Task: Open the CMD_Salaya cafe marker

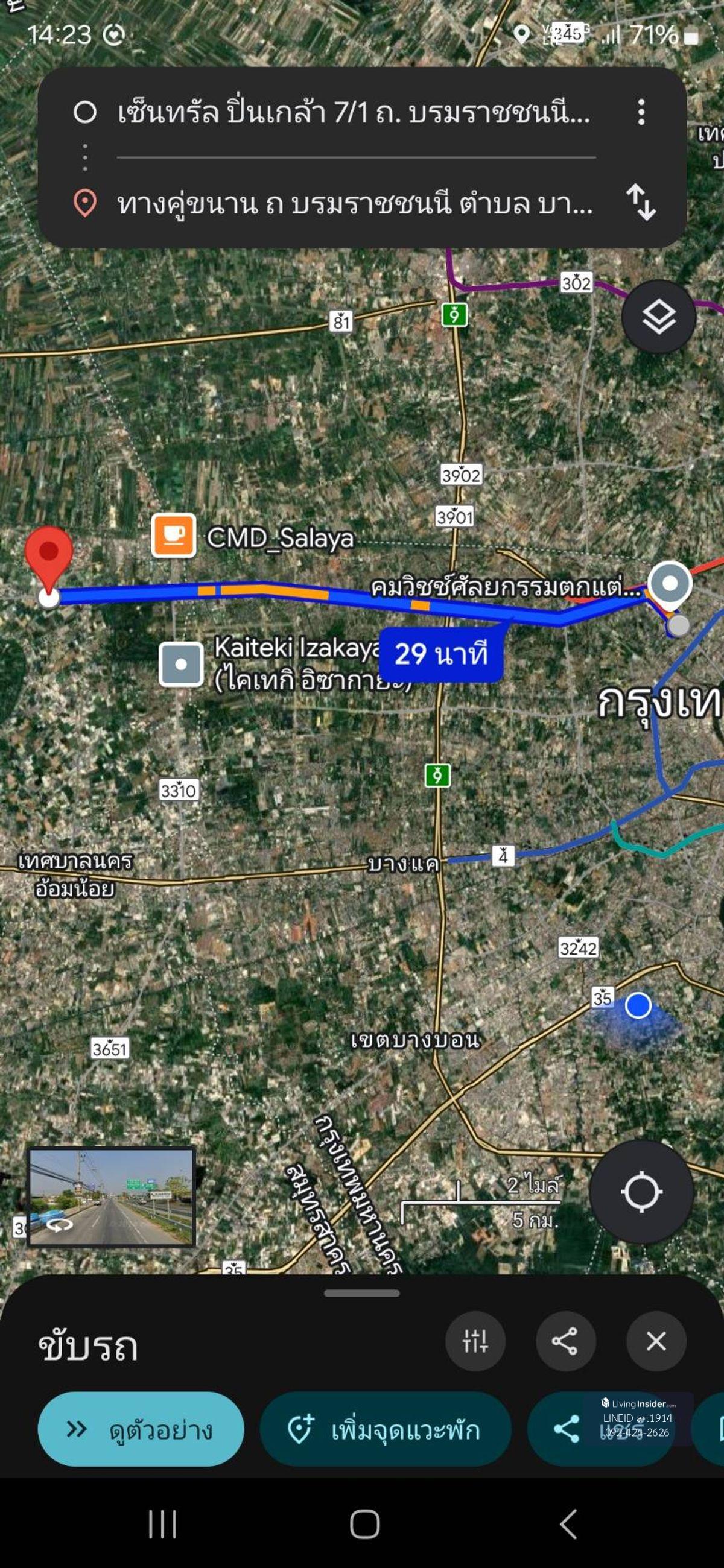Action: [x=174, y=536]
